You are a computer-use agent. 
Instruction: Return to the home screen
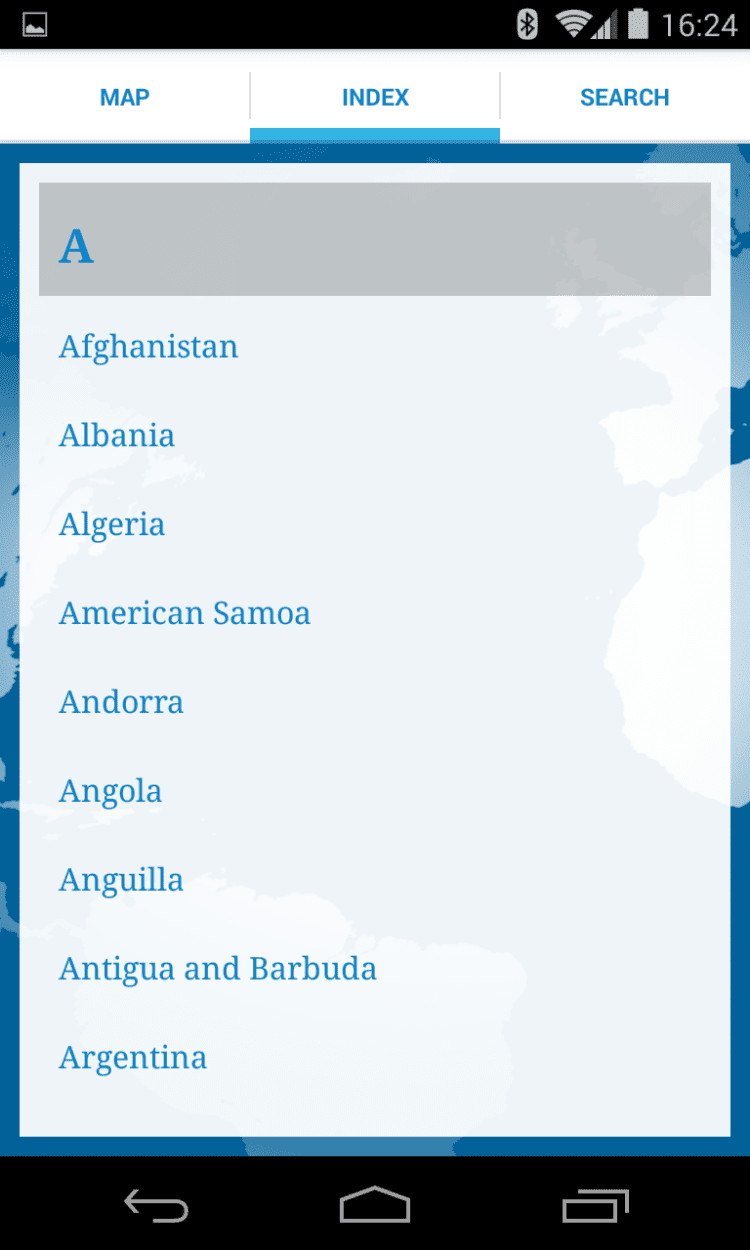[375, 1205]
